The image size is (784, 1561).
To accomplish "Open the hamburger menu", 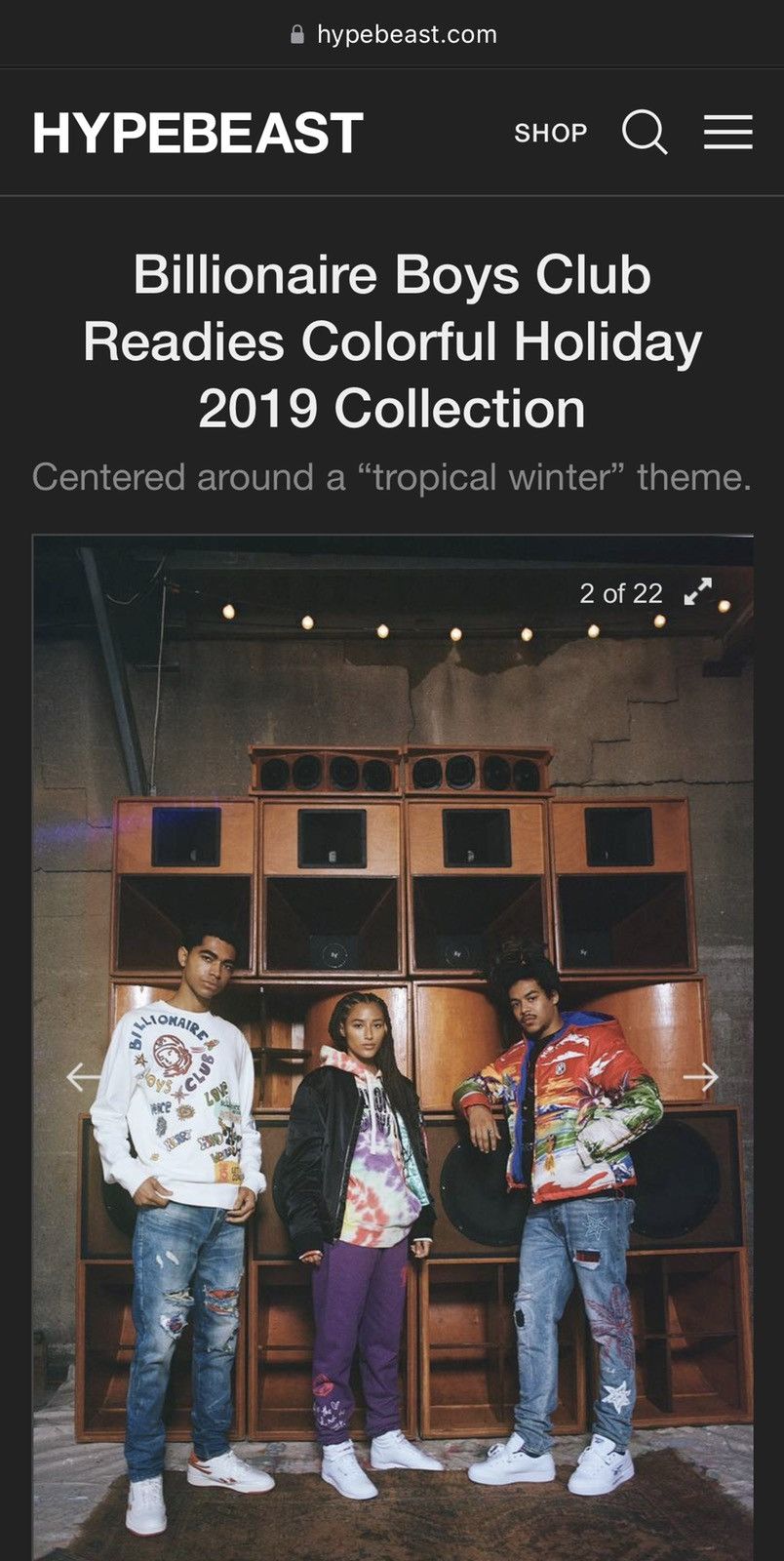I will click(x=728, y=133).
